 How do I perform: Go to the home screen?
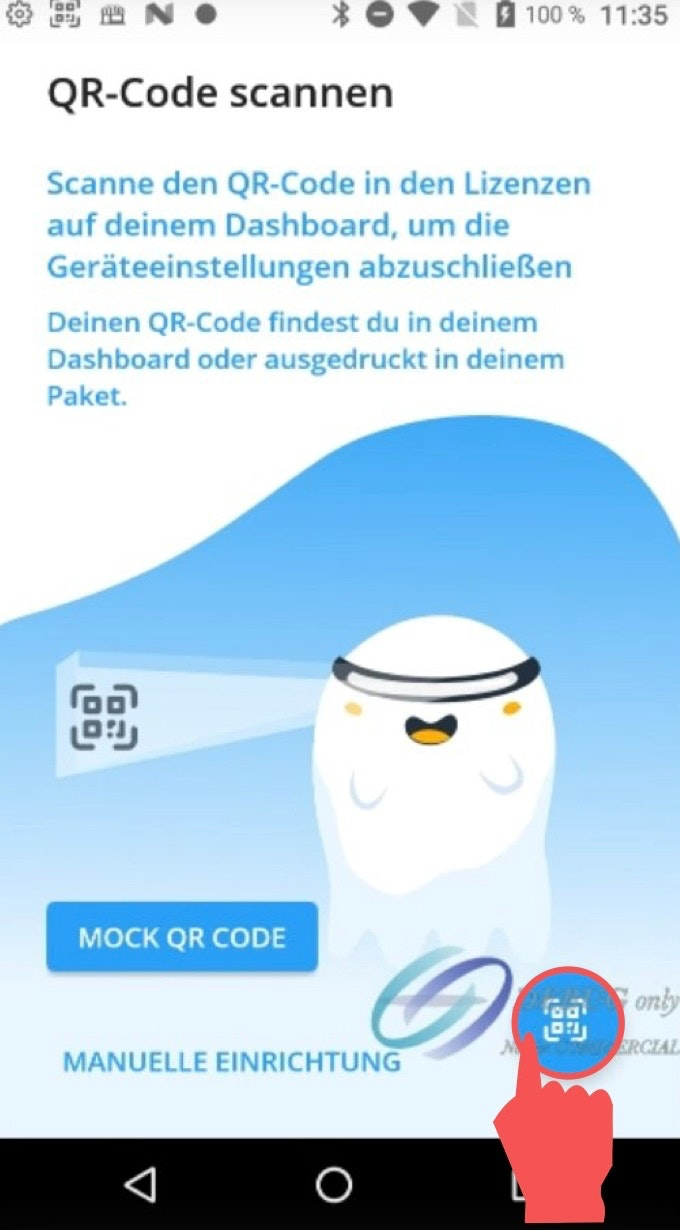(x=334, y=1184)
